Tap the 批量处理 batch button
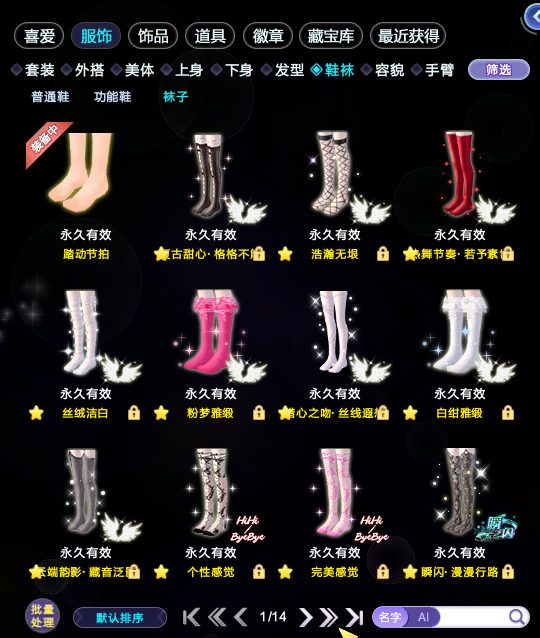 pos(43,616)
